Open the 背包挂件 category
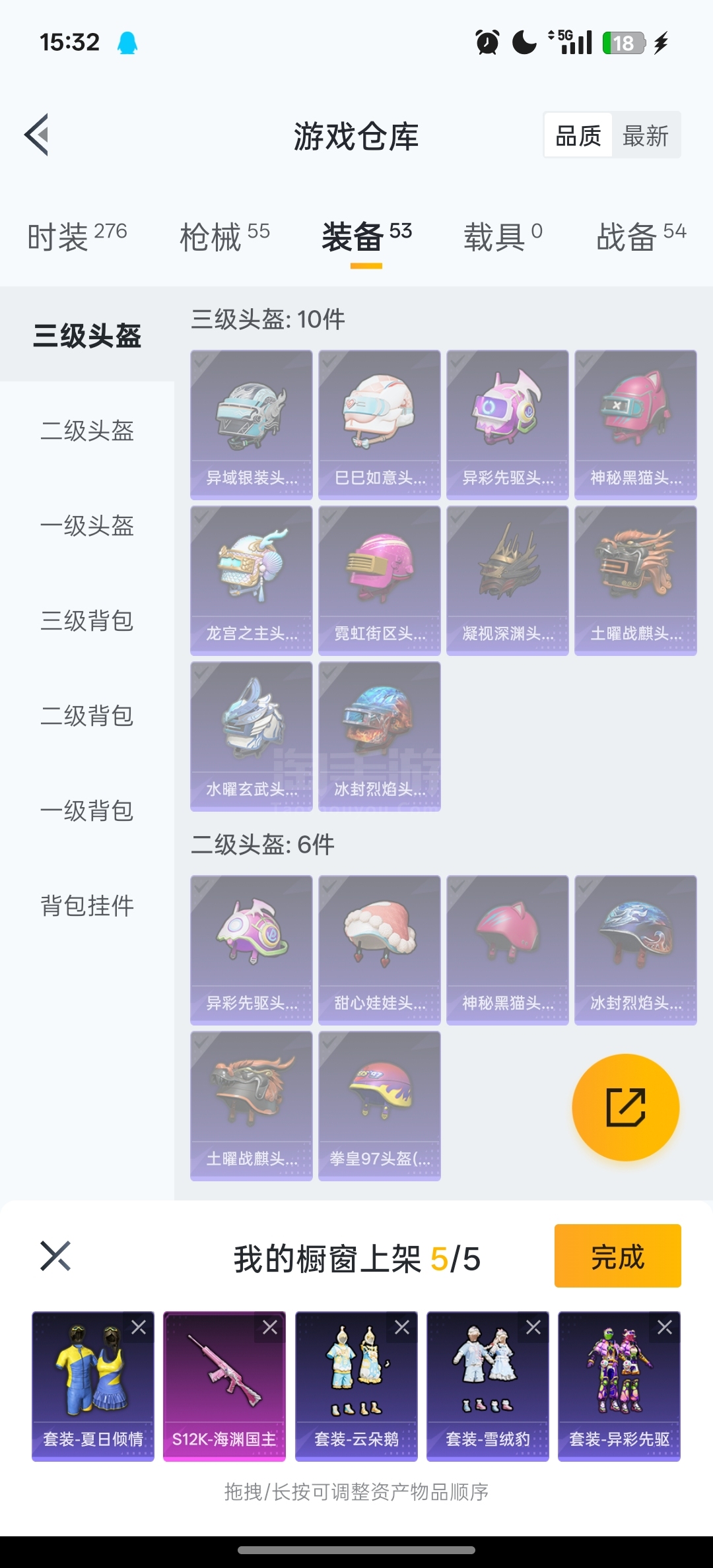Image resolution: width=713 pixels, height=1568 pixels. (87, 906)
